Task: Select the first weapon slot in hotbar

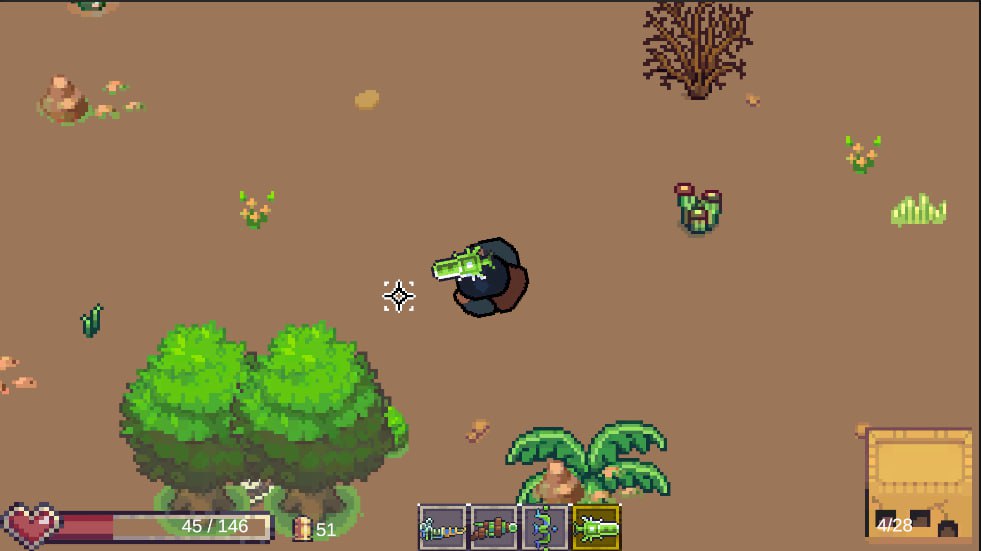Action: (x=442, y=528)
